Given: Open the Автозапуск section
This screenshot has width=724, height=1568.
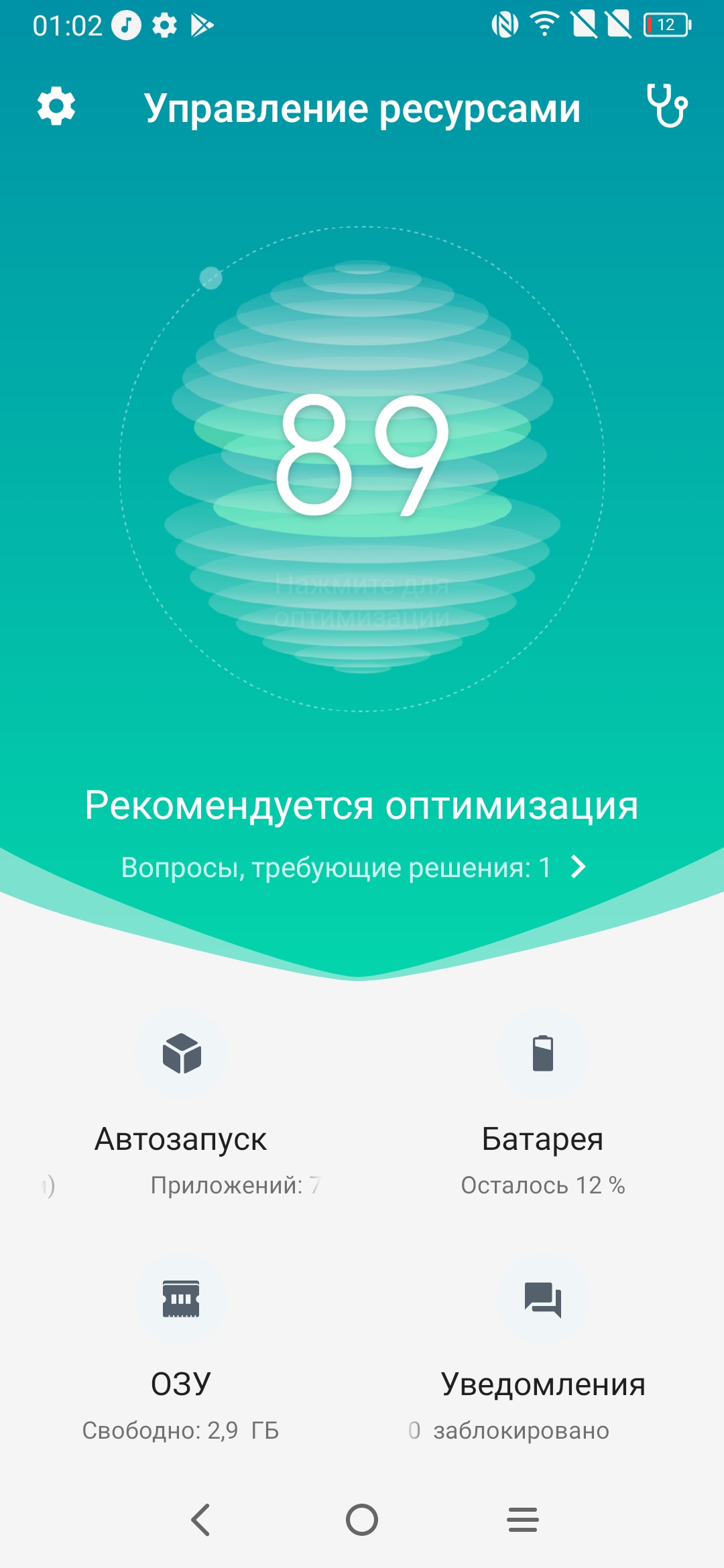Looking at the screenshot, I should point(181,1099).
